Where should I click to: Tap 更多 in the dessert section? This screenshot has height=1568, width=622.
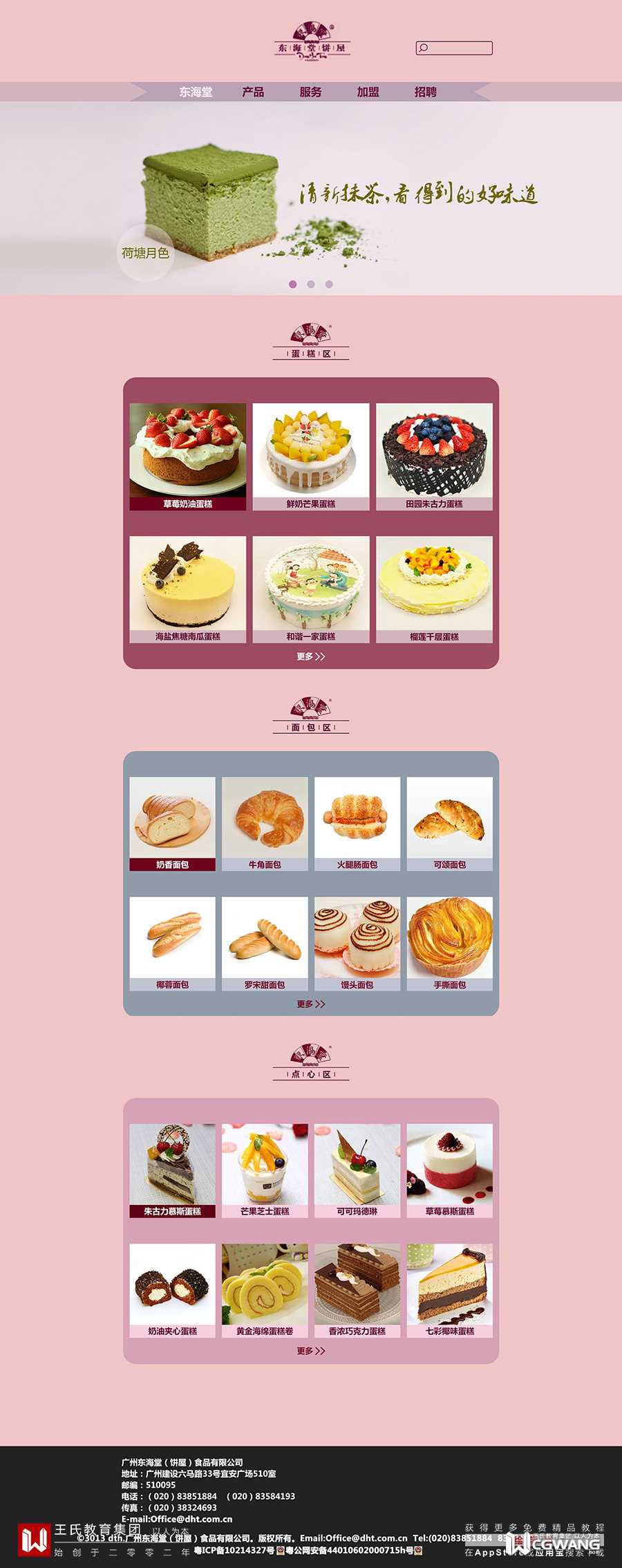310,1351
